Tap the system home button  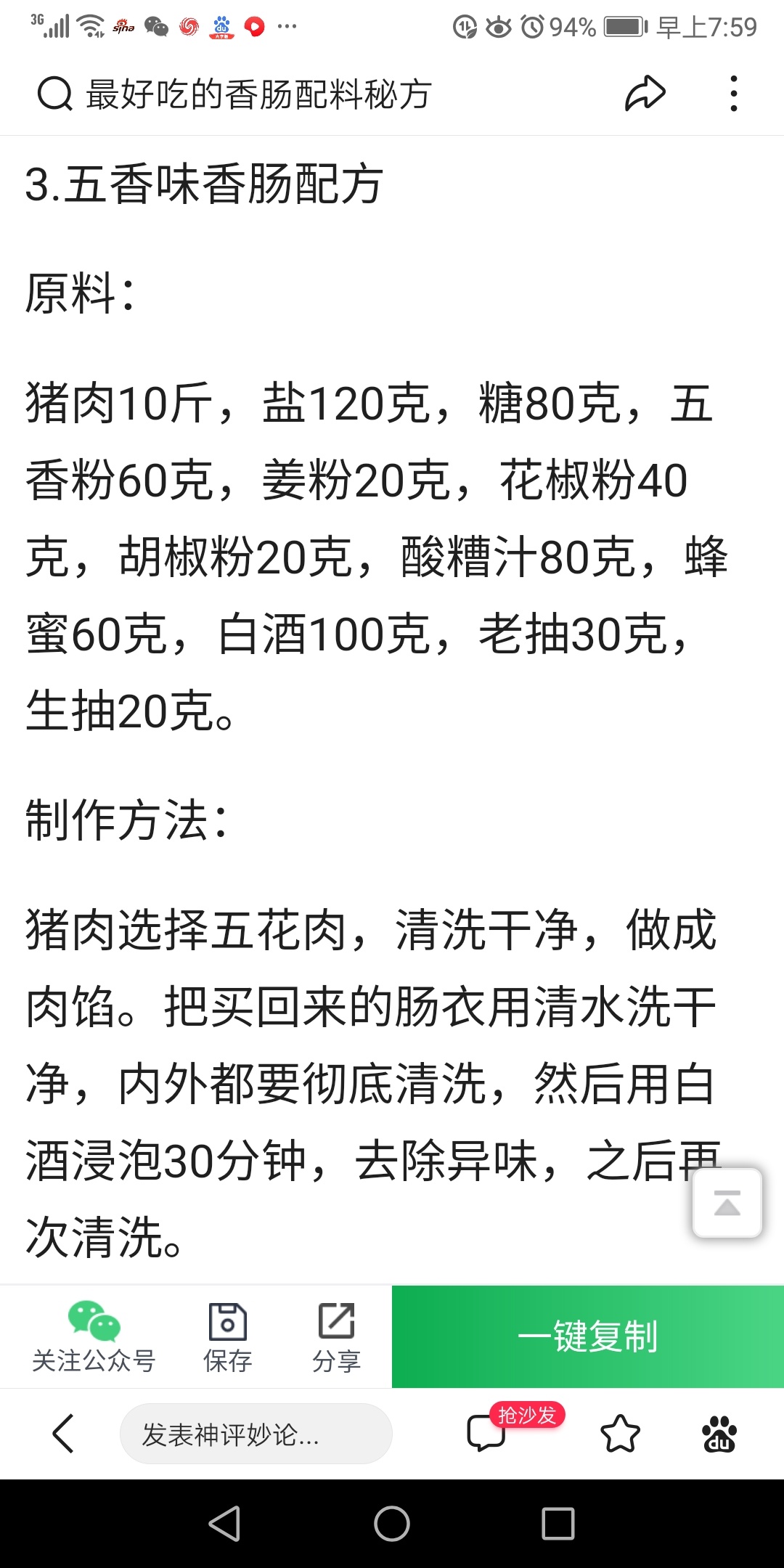point(392,1523)
